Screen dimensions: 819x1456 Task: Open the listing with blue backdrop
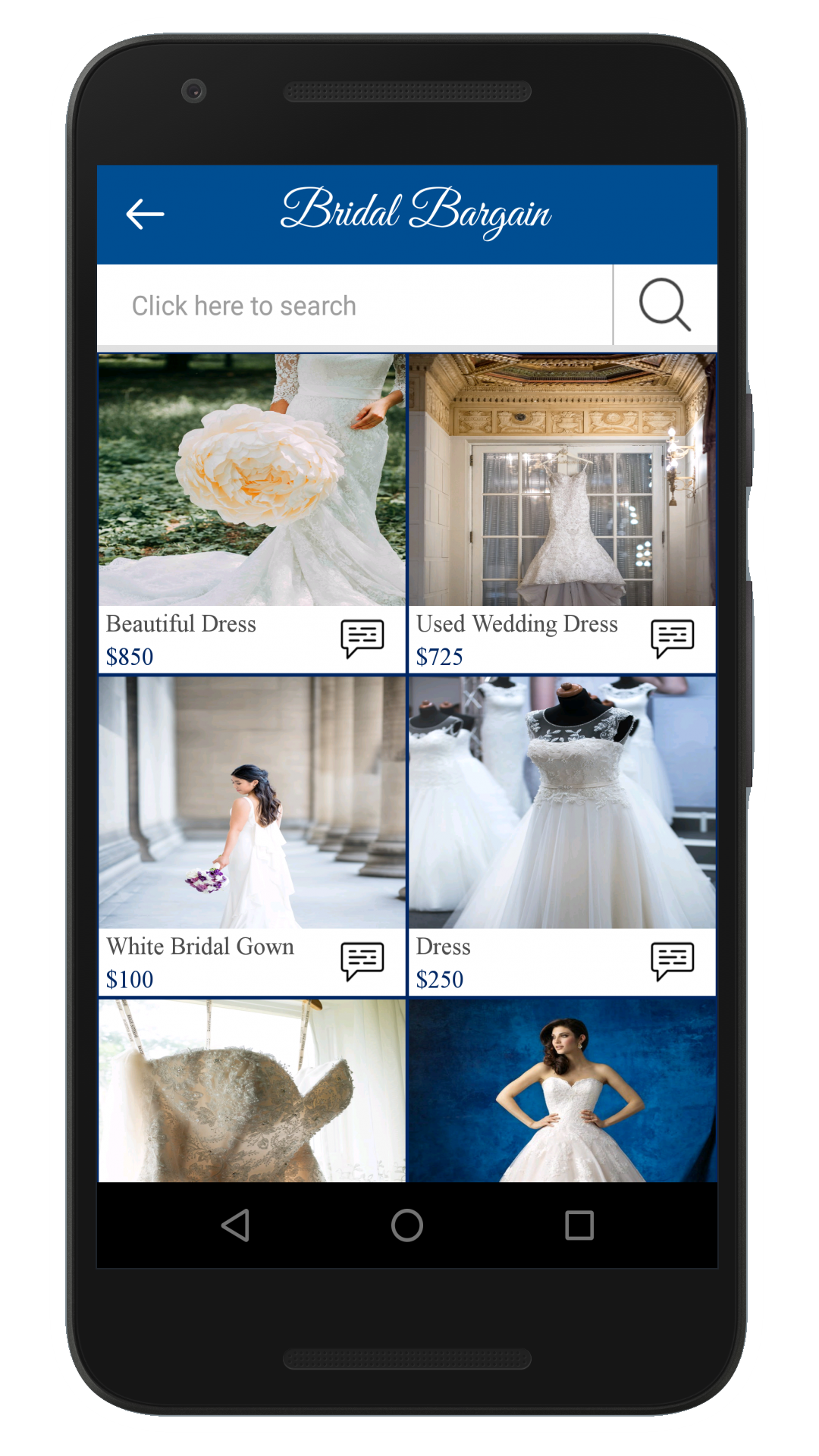point(562,1090)
